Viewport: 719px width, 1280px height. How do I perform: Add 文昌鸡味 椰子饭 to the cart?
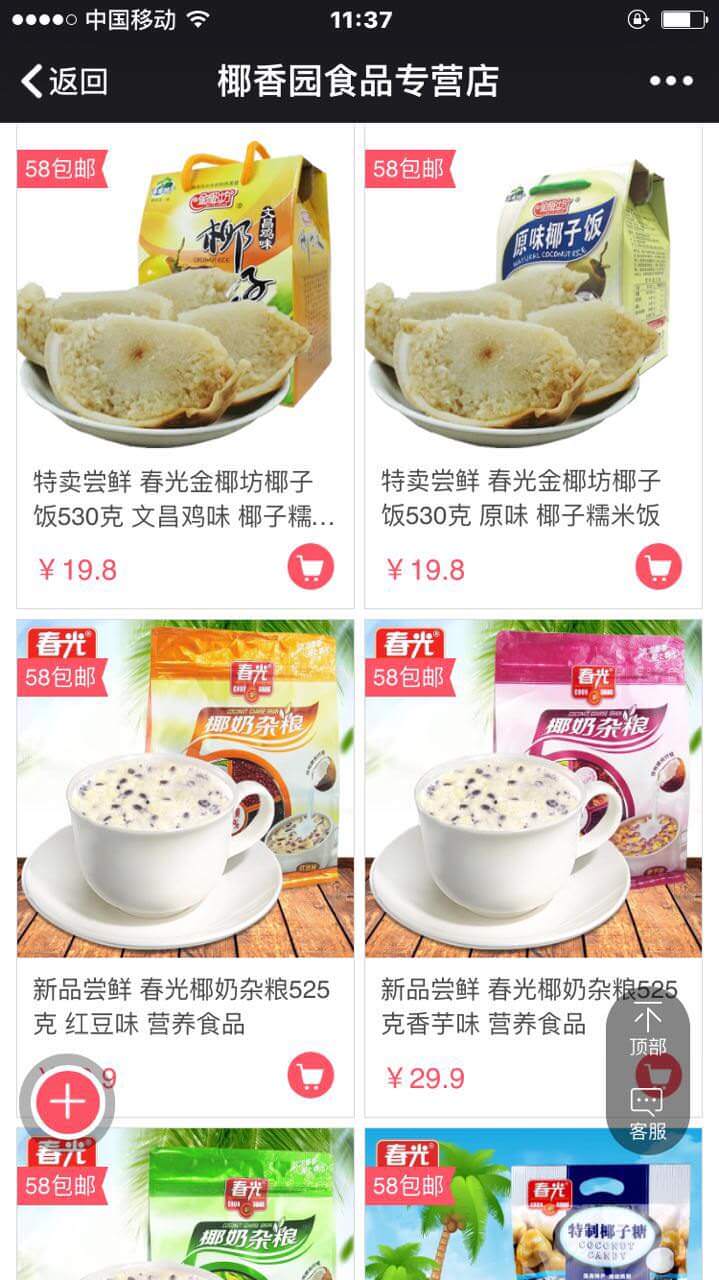(311, 567)
